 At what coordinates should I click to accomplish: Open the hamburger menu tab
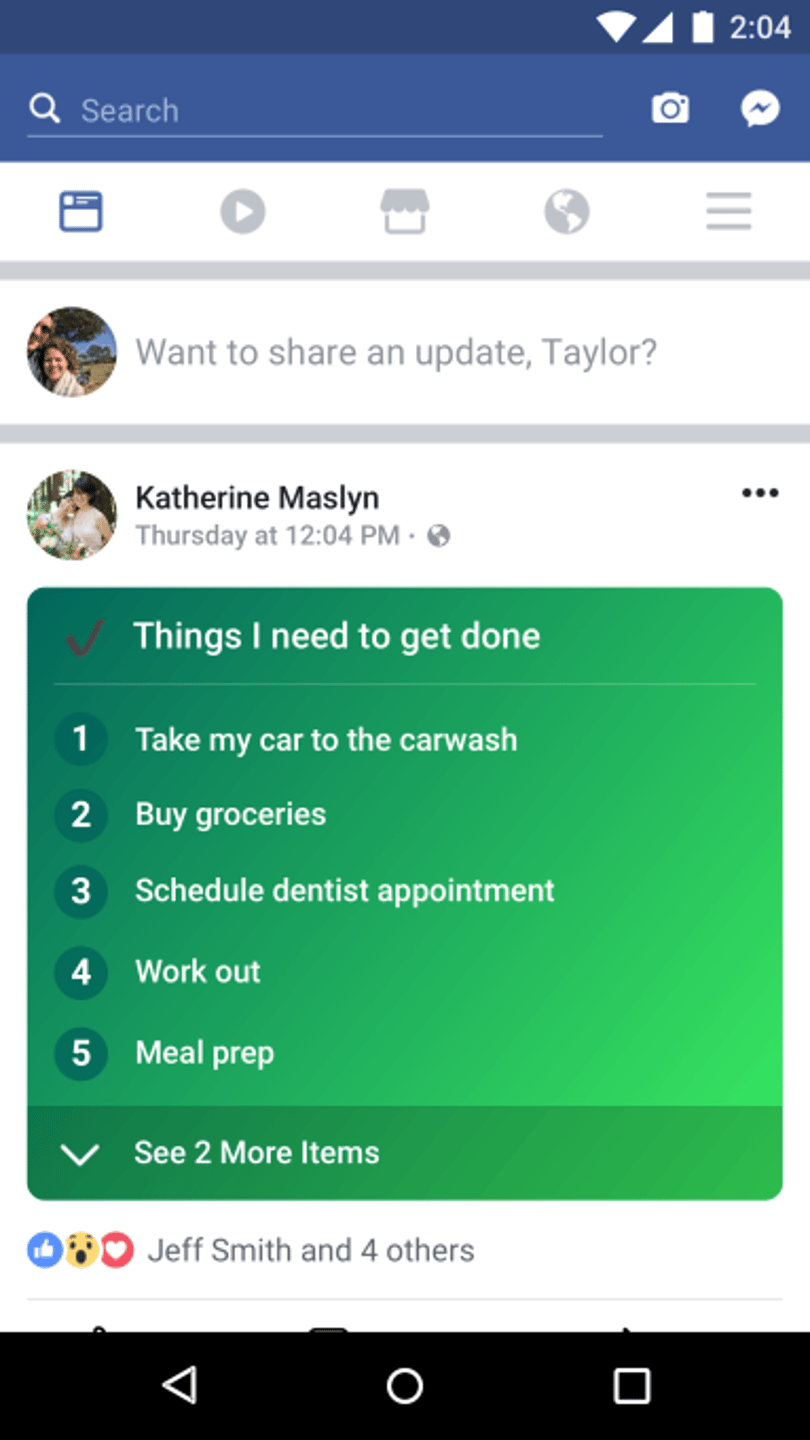(x=728, y=212)
